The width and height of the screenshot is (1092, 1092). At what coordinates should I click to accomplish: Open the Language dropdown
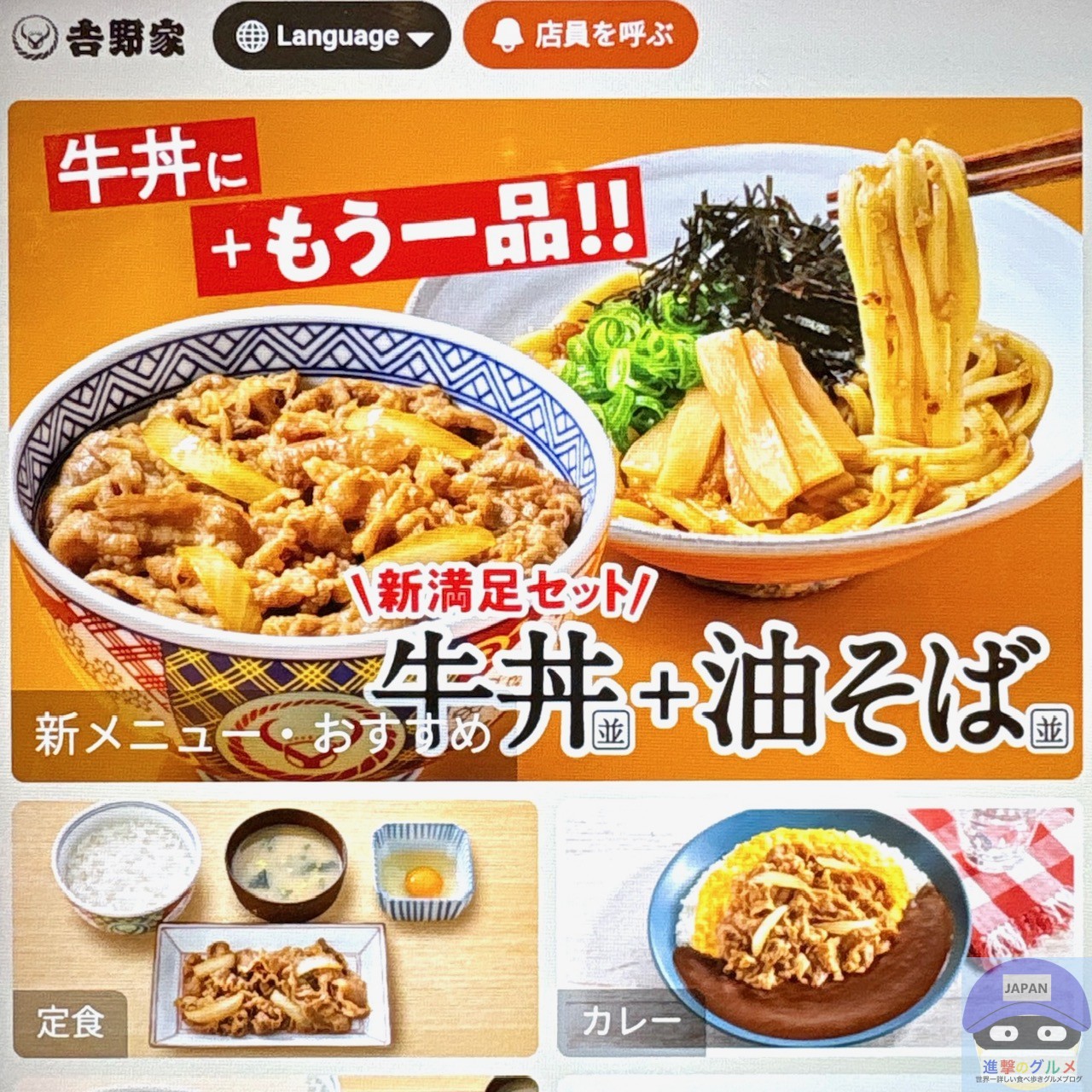[x=332, y=38]
